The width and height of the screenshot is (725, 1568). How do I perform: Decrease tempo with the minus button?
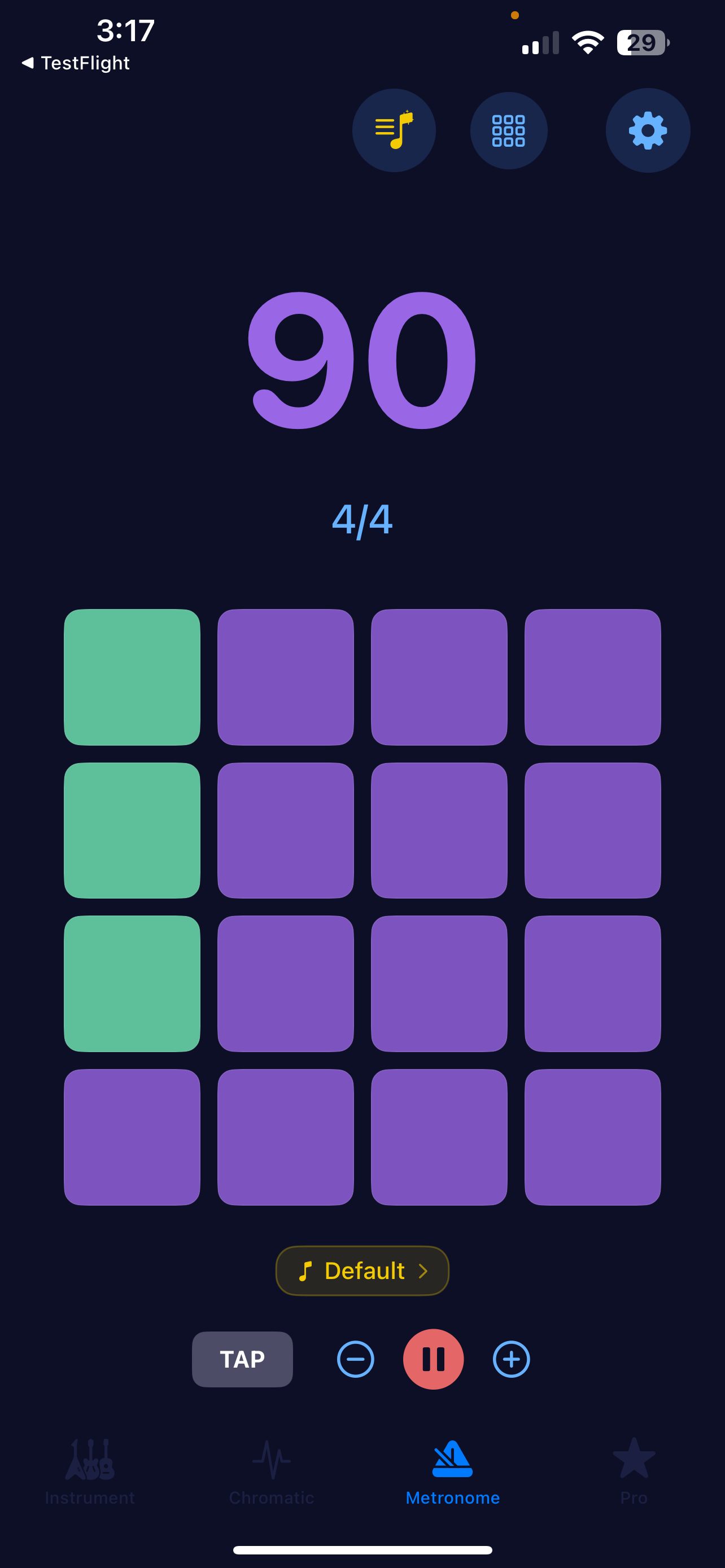coord(356,1359)
